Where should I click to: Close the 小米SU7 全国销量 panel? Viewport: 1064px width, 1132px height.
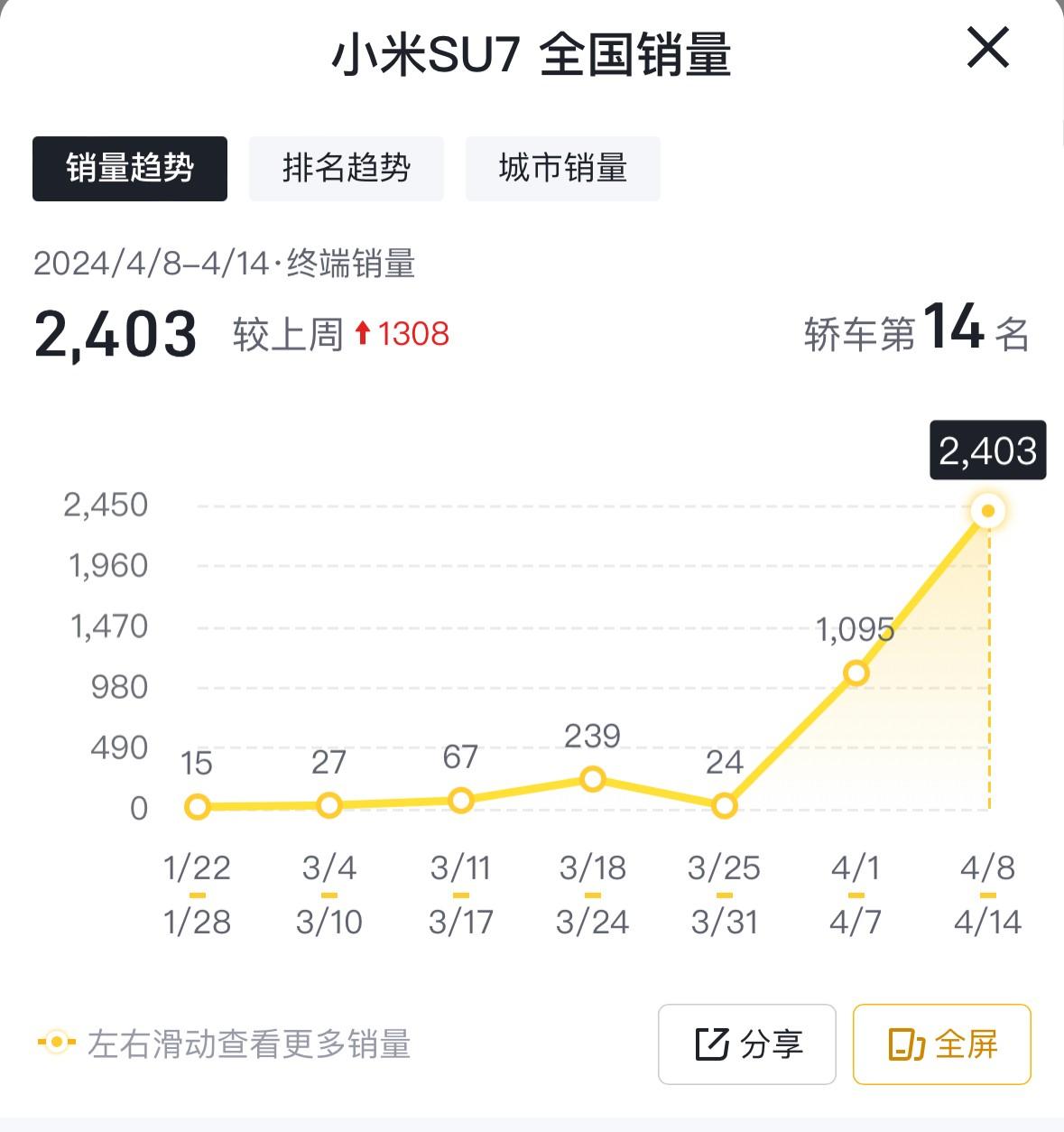click(987, 48)
